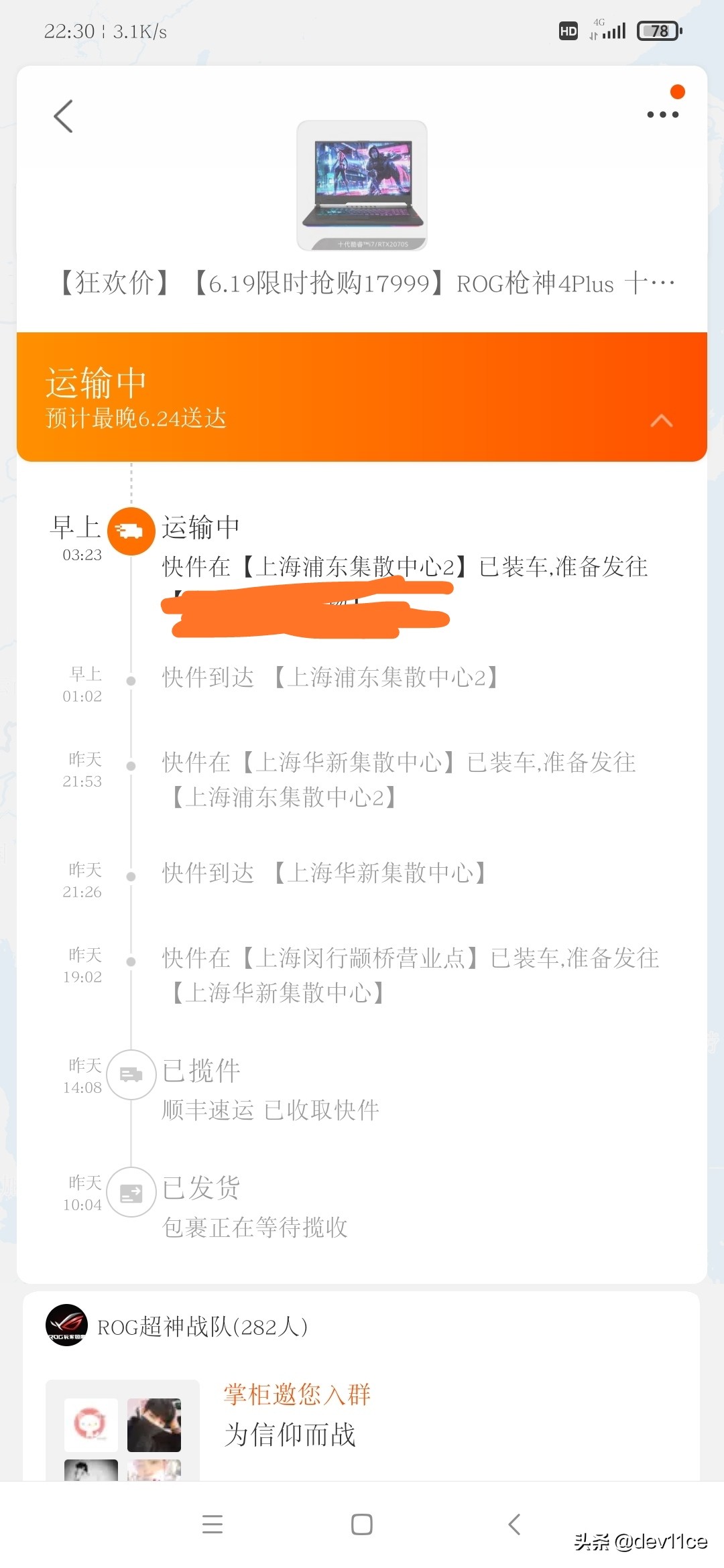Image resolution: width=724 pixels, height=1568 pixels.
Task: Collapse the 运输中 banner using its chevron
Action: [662, 420]
